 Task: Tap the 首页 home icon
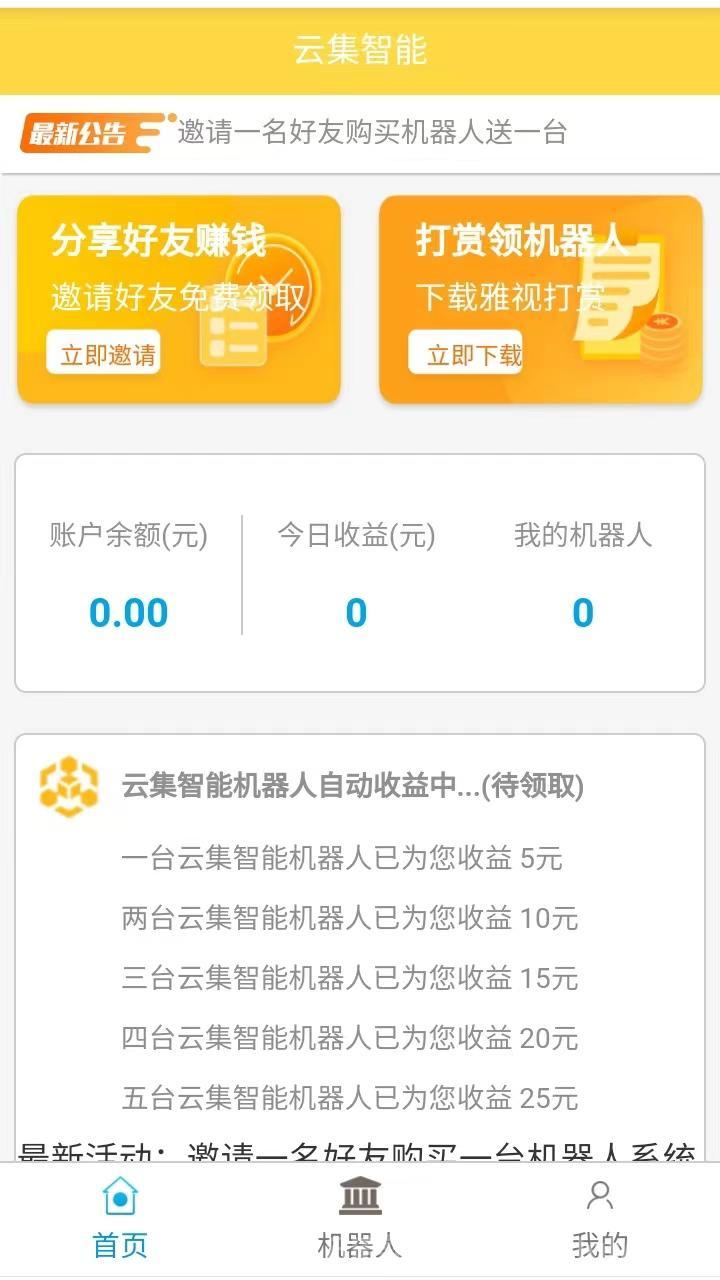[119, 1197]
